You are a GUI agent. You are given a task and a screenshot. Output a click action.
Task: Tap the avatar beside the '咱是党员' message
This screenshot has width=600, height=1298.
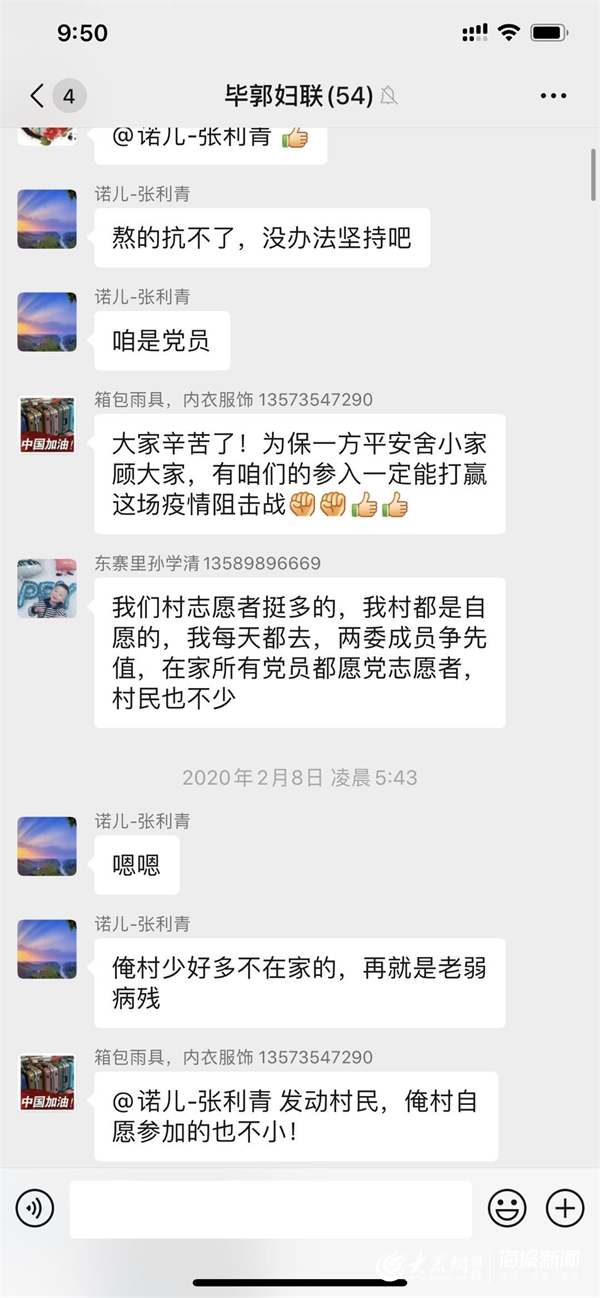pos(47,322)
